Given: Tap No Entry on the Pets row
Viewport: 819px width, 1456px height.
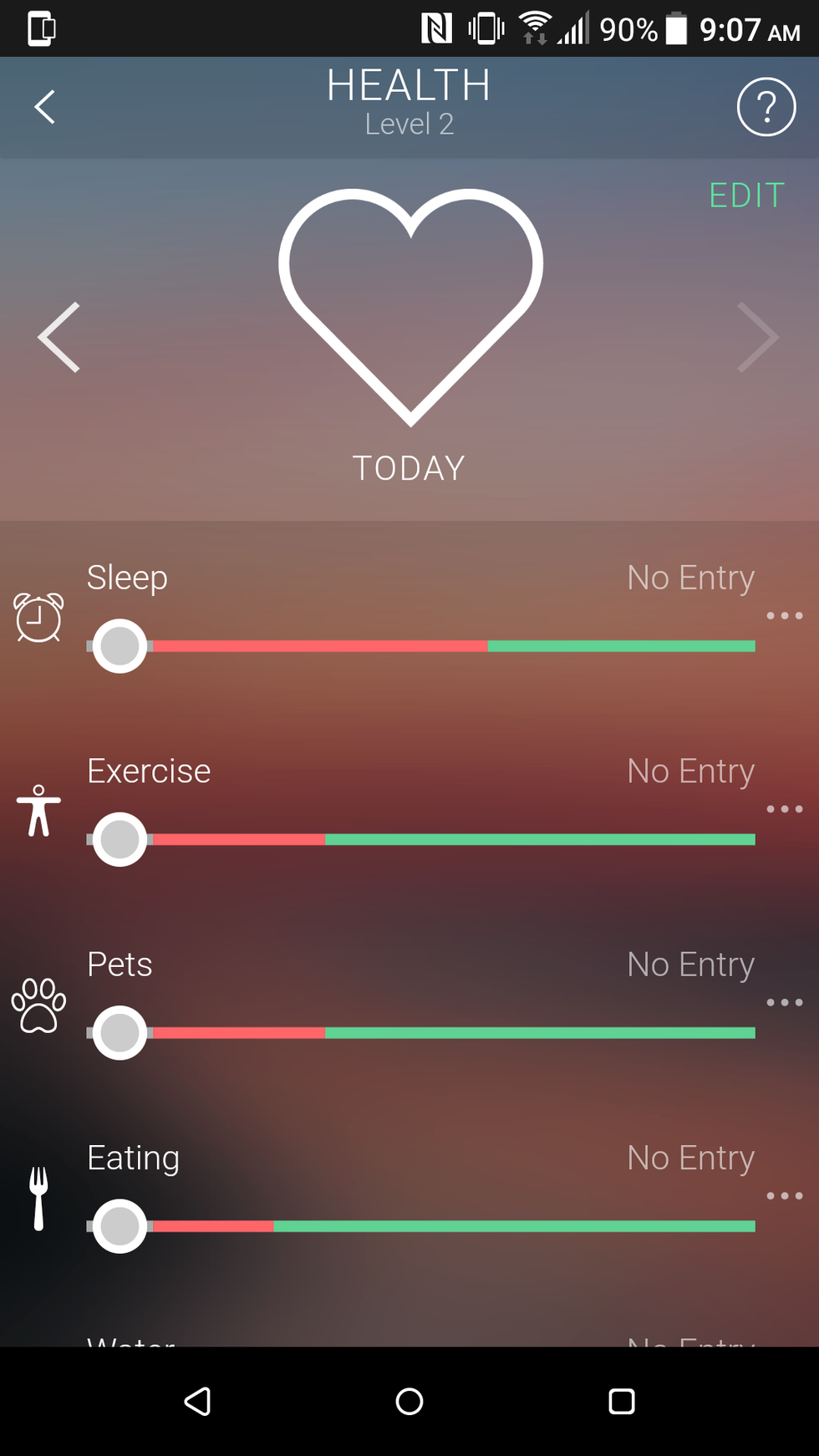Looking at the screenshot, I should (690, 965).
